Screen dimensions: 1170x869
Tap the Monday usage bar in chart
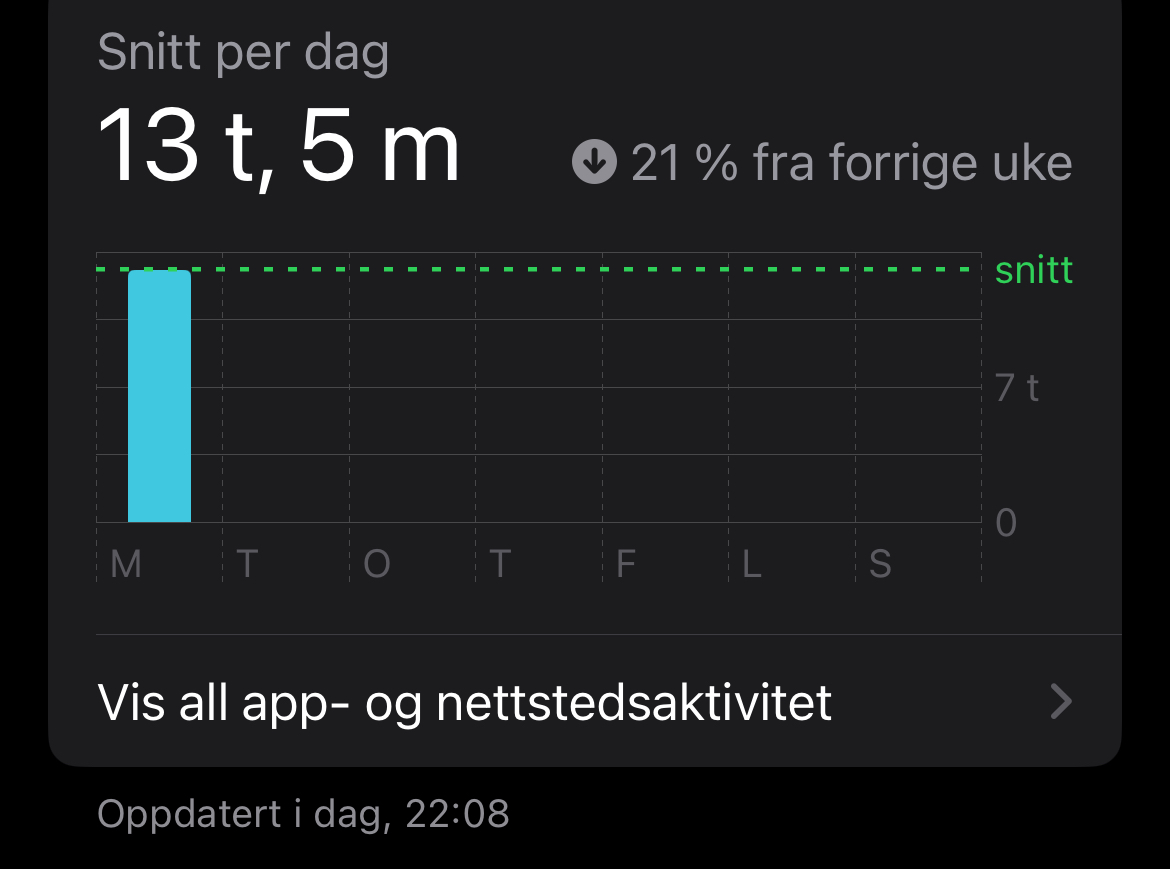pos(160,396)
